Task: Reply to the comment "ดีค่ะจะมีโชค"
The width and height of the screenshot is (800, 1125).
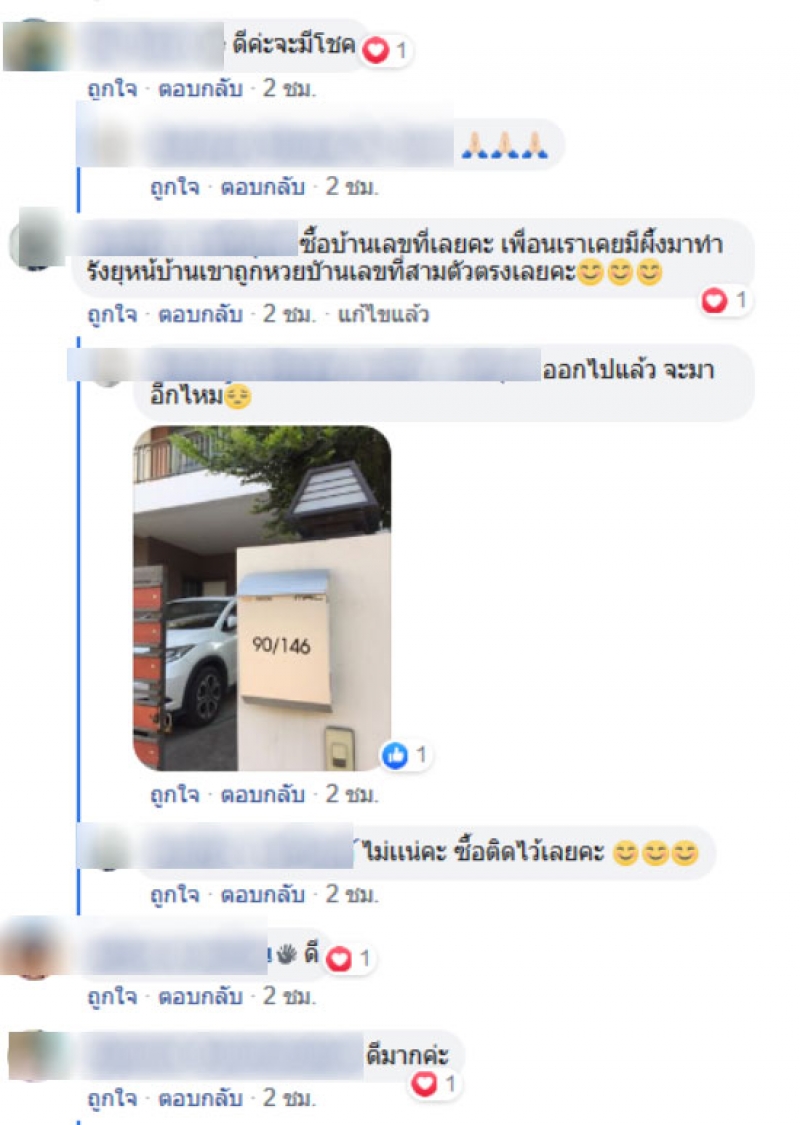Action: 199,89
